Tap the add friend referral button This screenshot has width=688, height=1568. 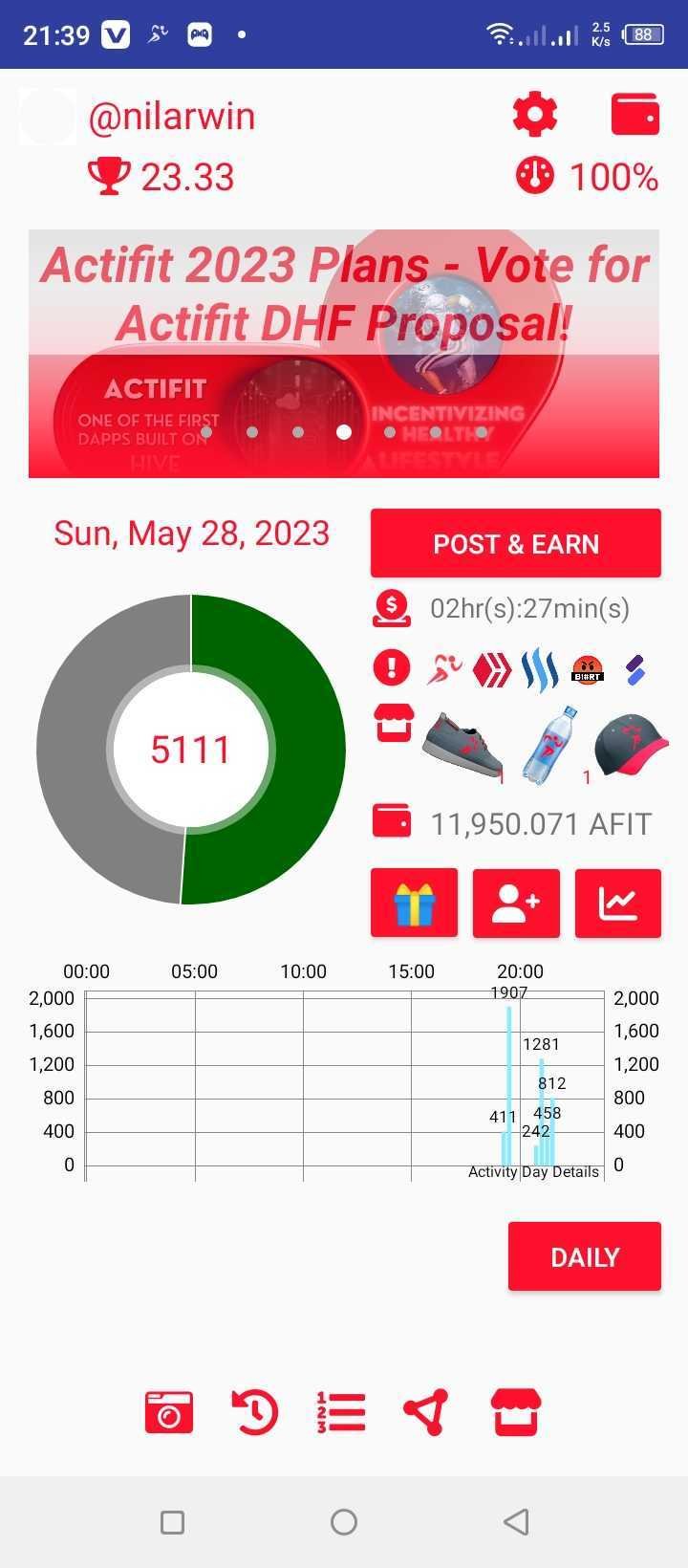click(516, 903)
